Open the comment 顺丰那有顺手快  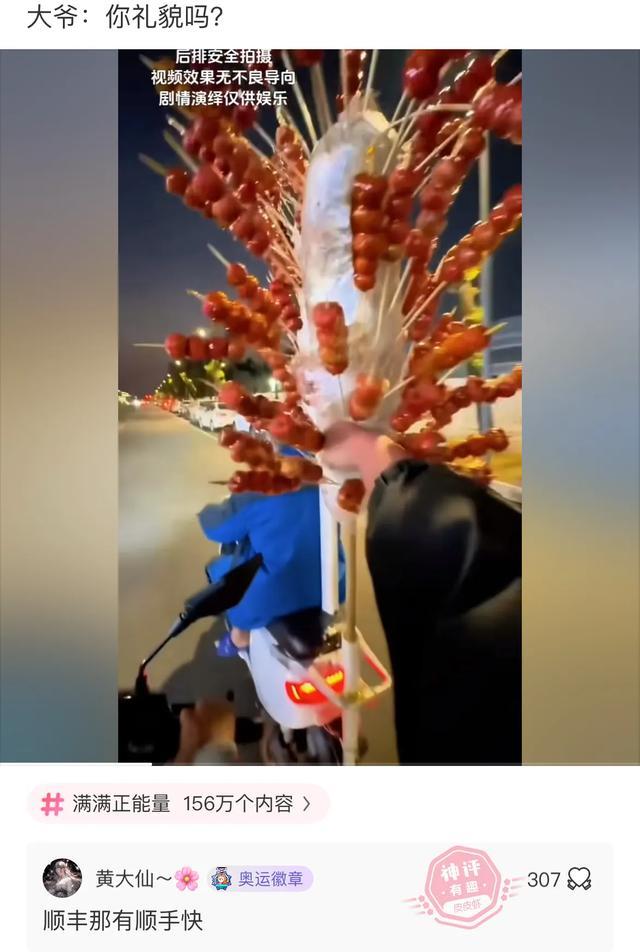click(122, 920)
